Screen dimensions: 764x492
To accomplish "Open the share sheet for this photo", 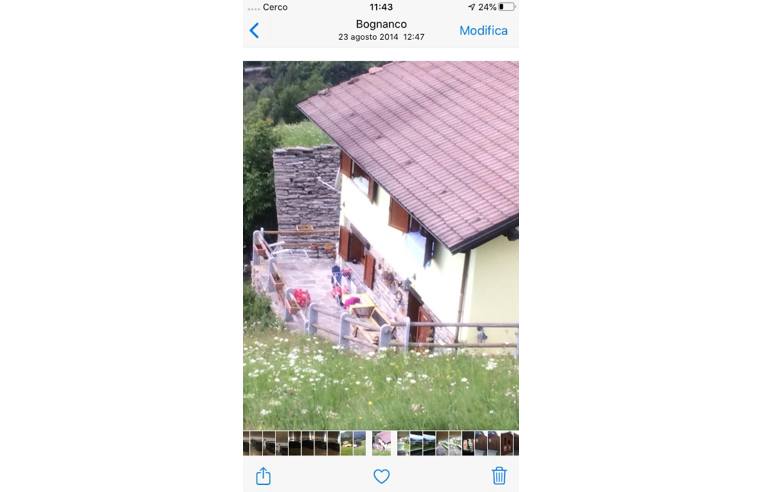I will 263,476.
